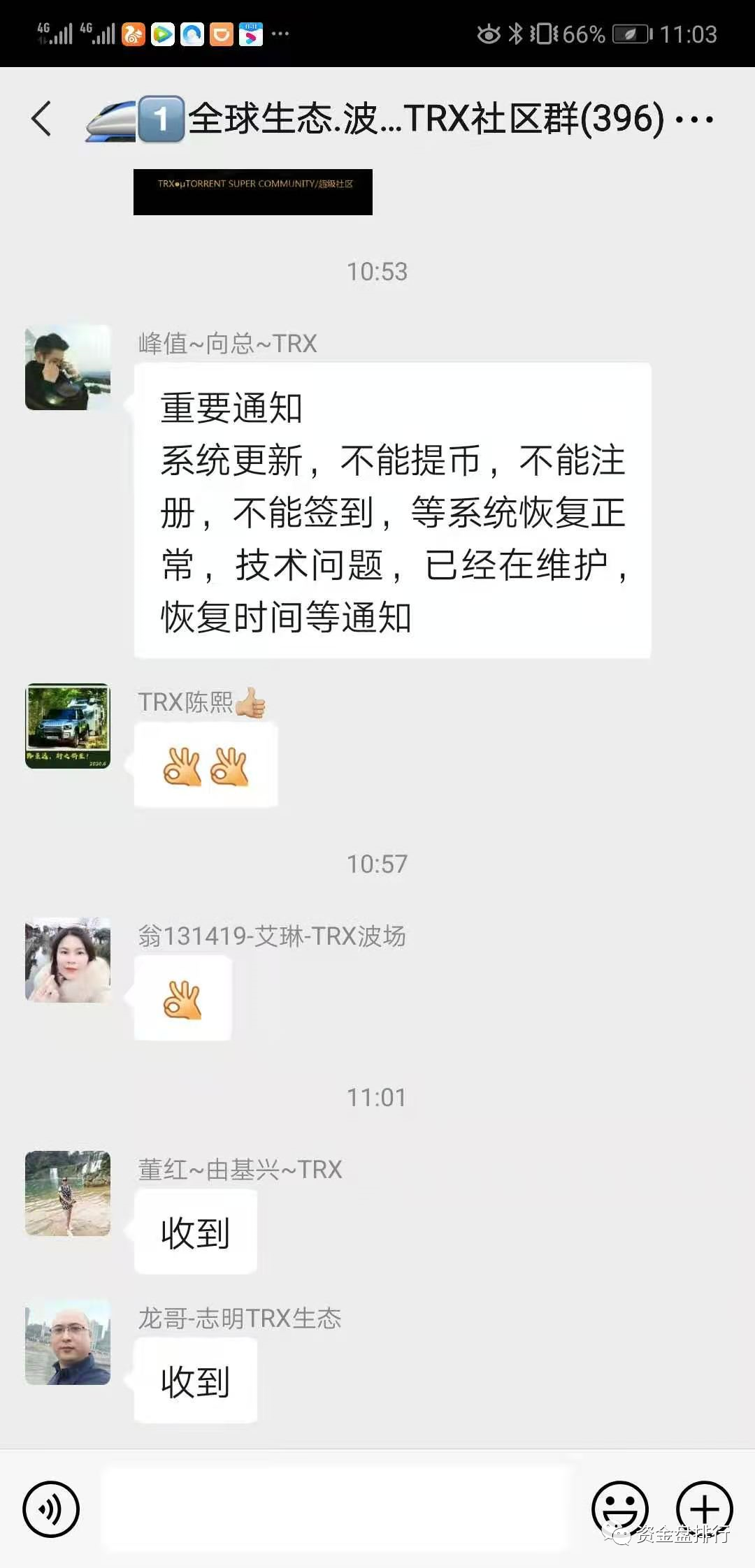Viewport: 755px width, 1568px height.
Task: Open 董红~由基兴~TRX's avatar
Action: point(68,1193)
